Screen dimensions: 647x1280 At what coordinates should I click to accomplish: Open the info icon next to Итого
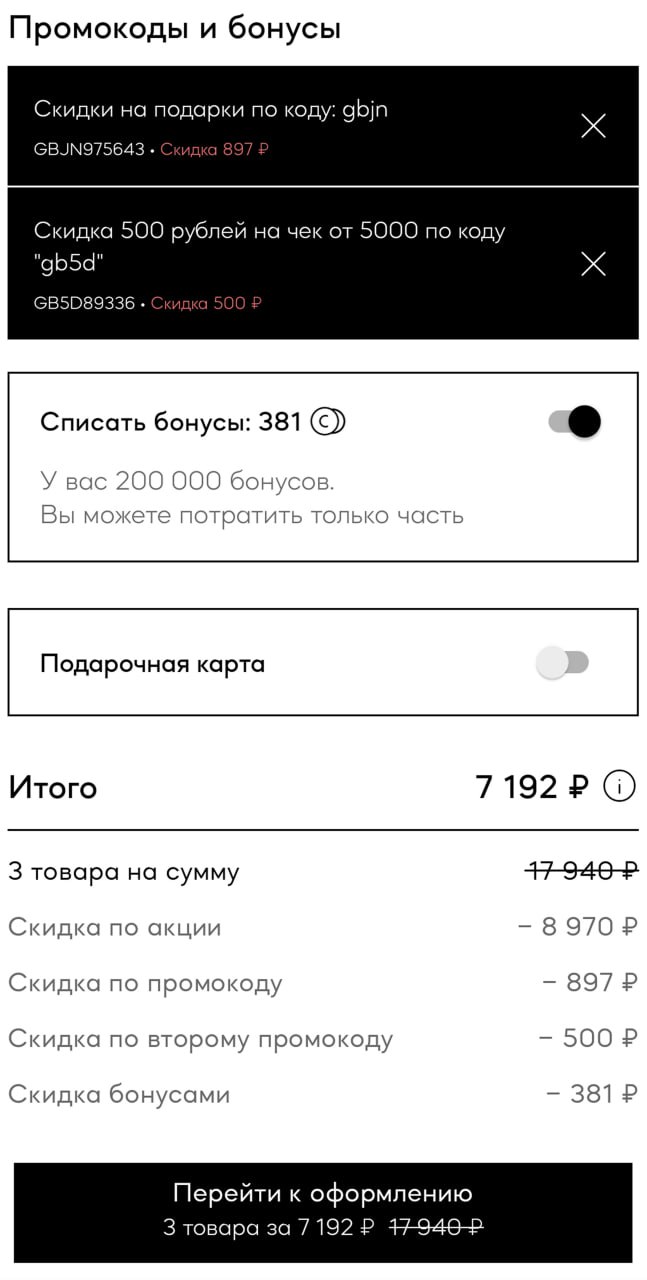[620, 787]
